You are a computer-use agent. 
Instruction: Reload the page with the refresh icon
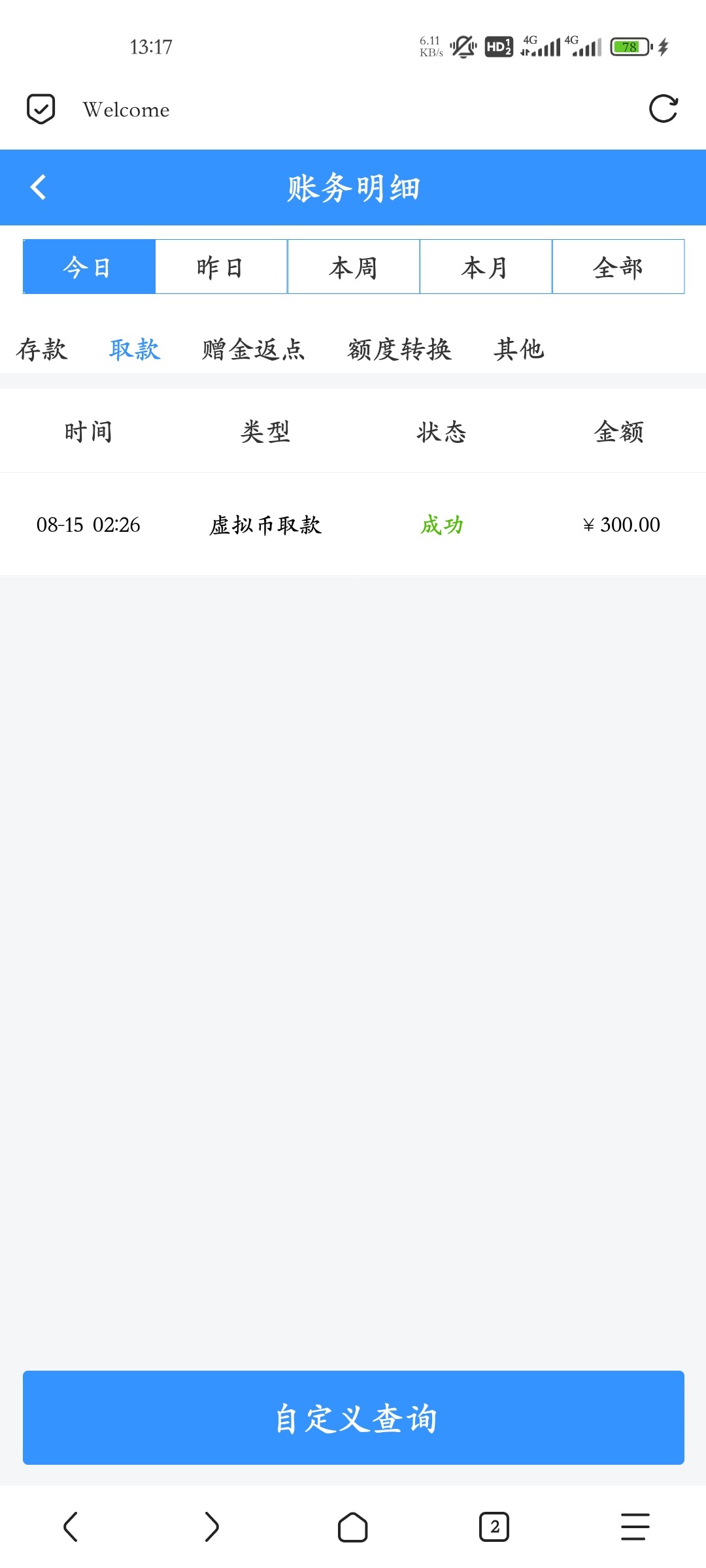click(x=663, y=108)
